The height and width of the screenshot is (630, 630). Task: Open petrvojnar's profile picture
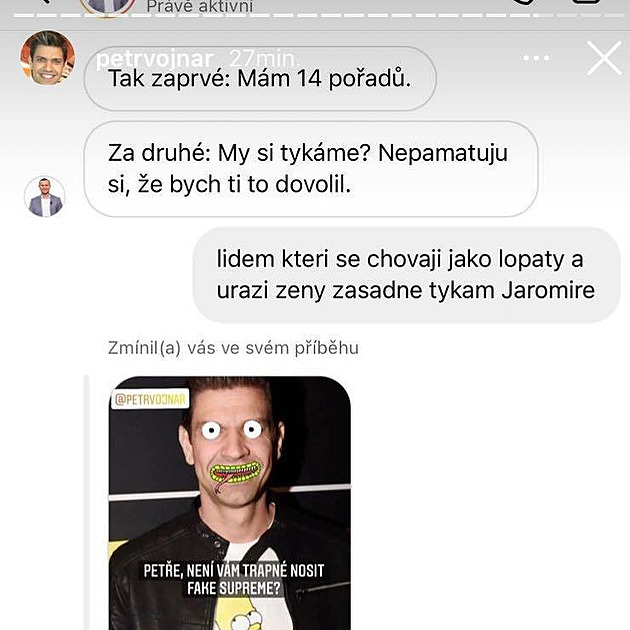click(47, 58)
